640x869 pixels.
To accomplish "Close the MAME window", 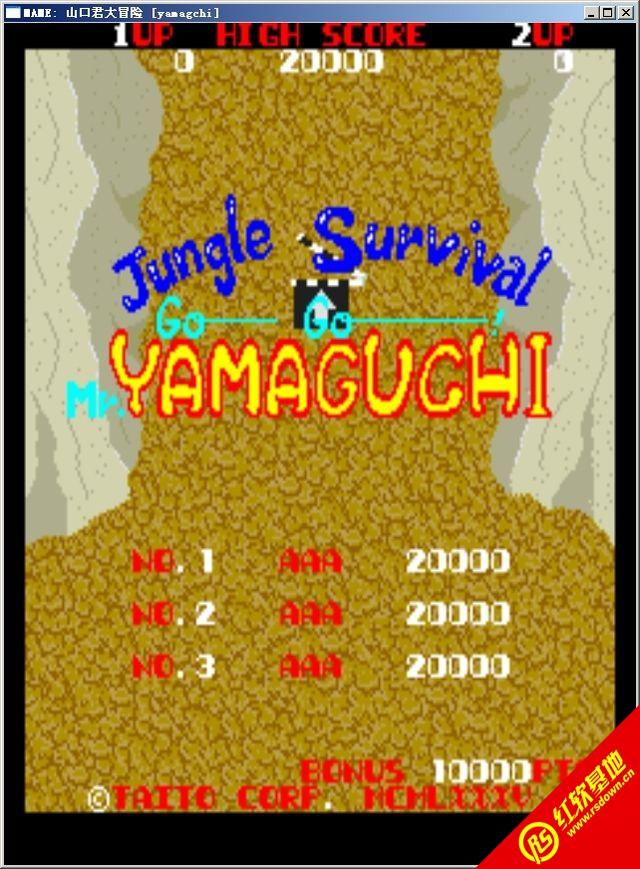I will pyautogui.click(x=628, y=13).
